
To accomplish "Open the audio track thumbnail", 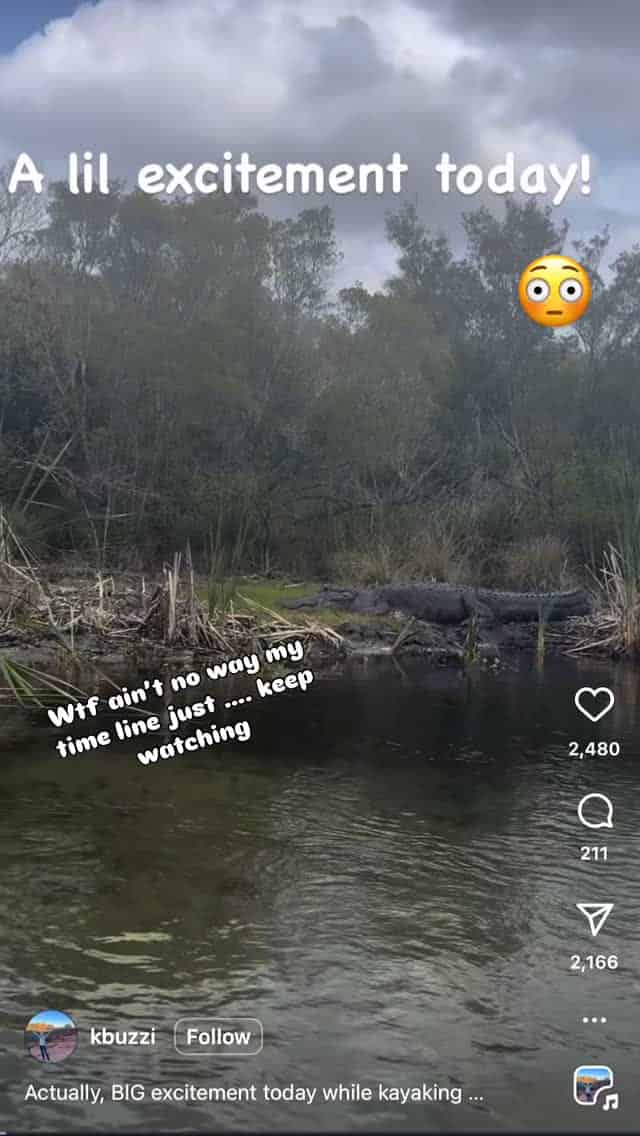I will click(594, 1087).
